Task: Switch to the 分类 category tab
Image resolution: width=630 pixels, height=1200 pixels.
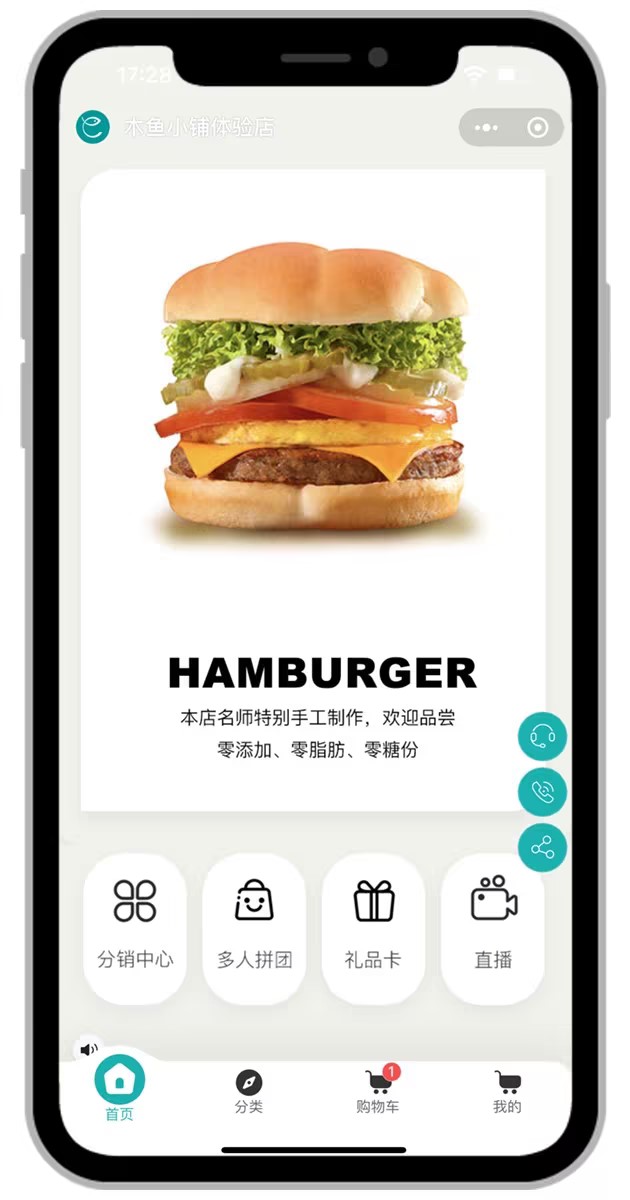Action: click(248, 1092)
